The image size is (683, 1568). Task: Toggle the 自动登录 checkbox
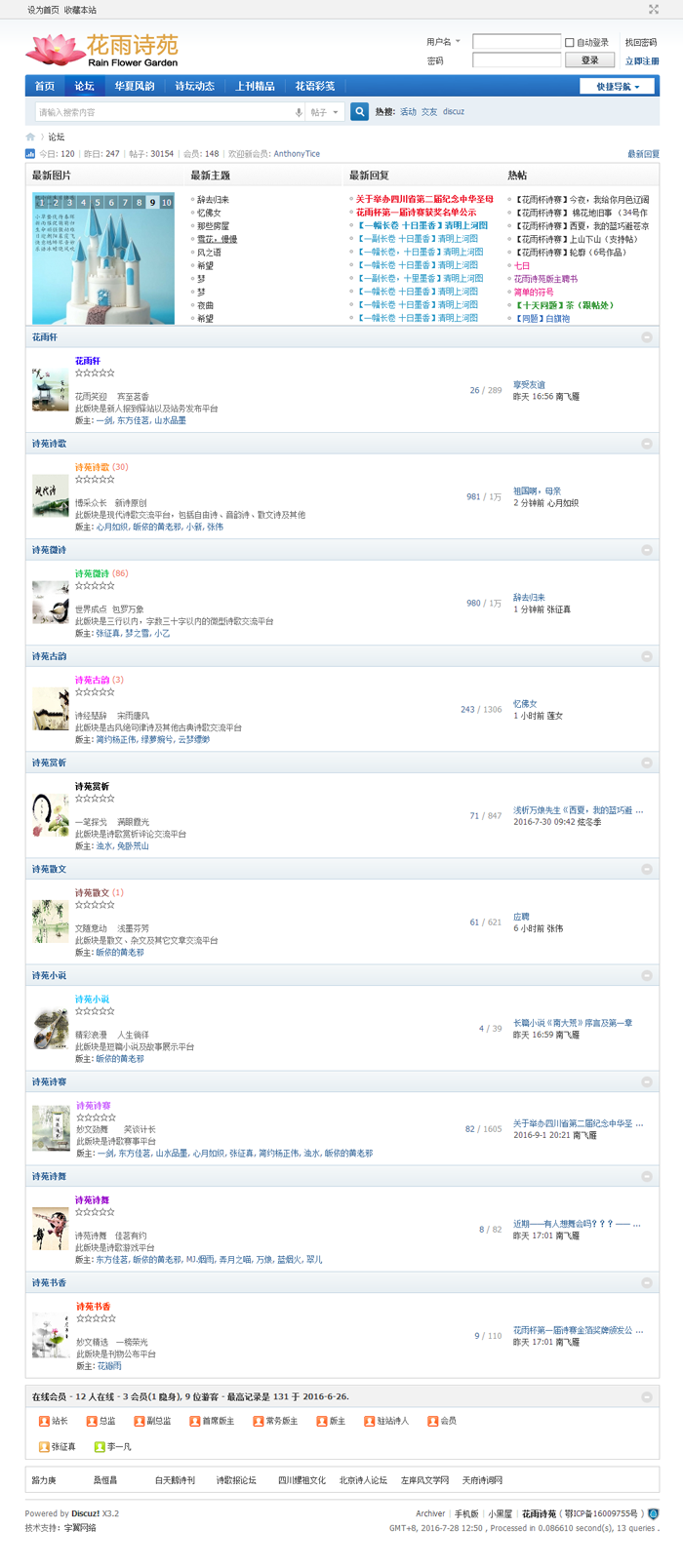pos(570,43)
